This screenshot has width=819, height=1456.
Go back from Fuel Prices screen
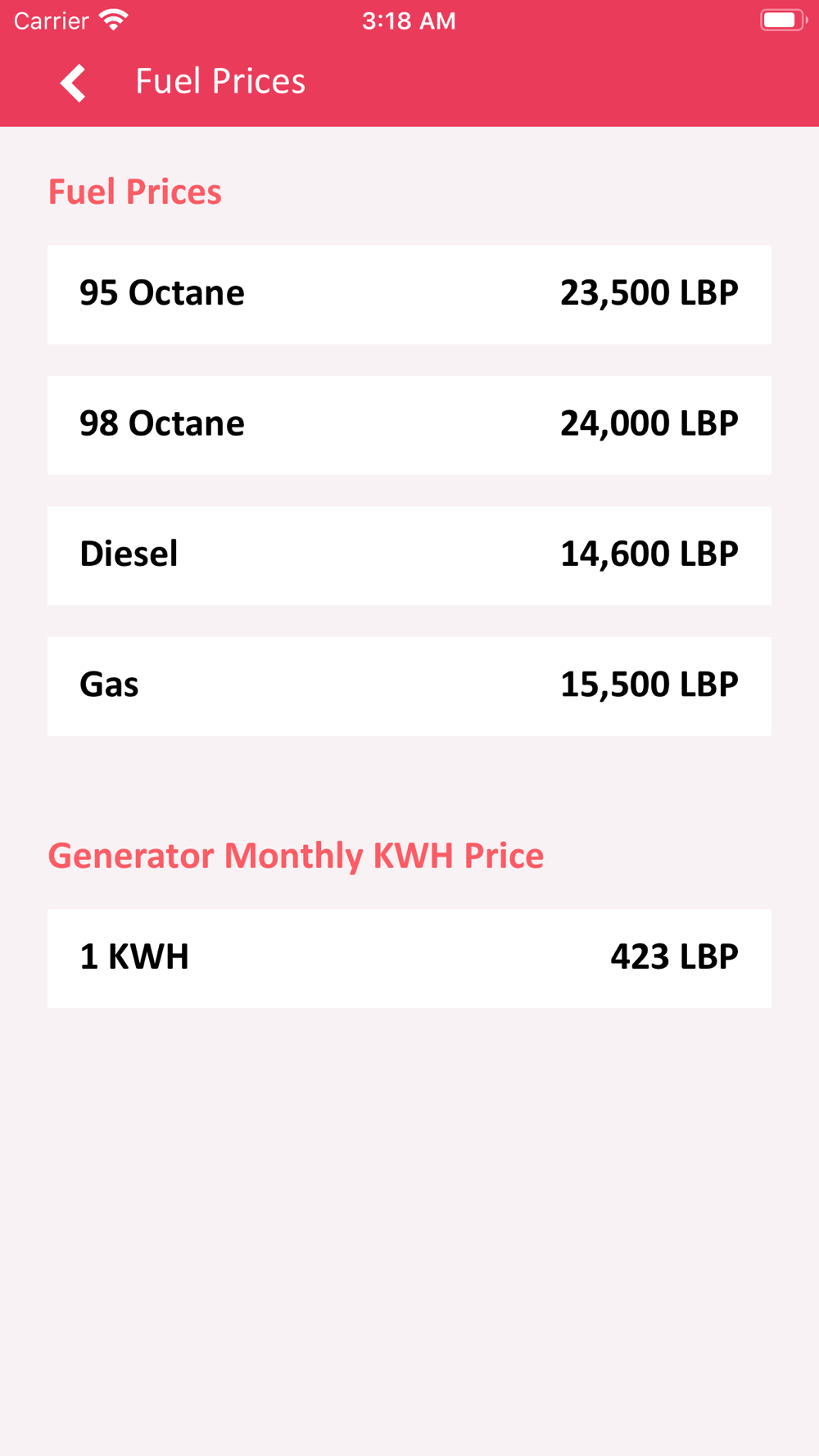(x=73, y=83)
